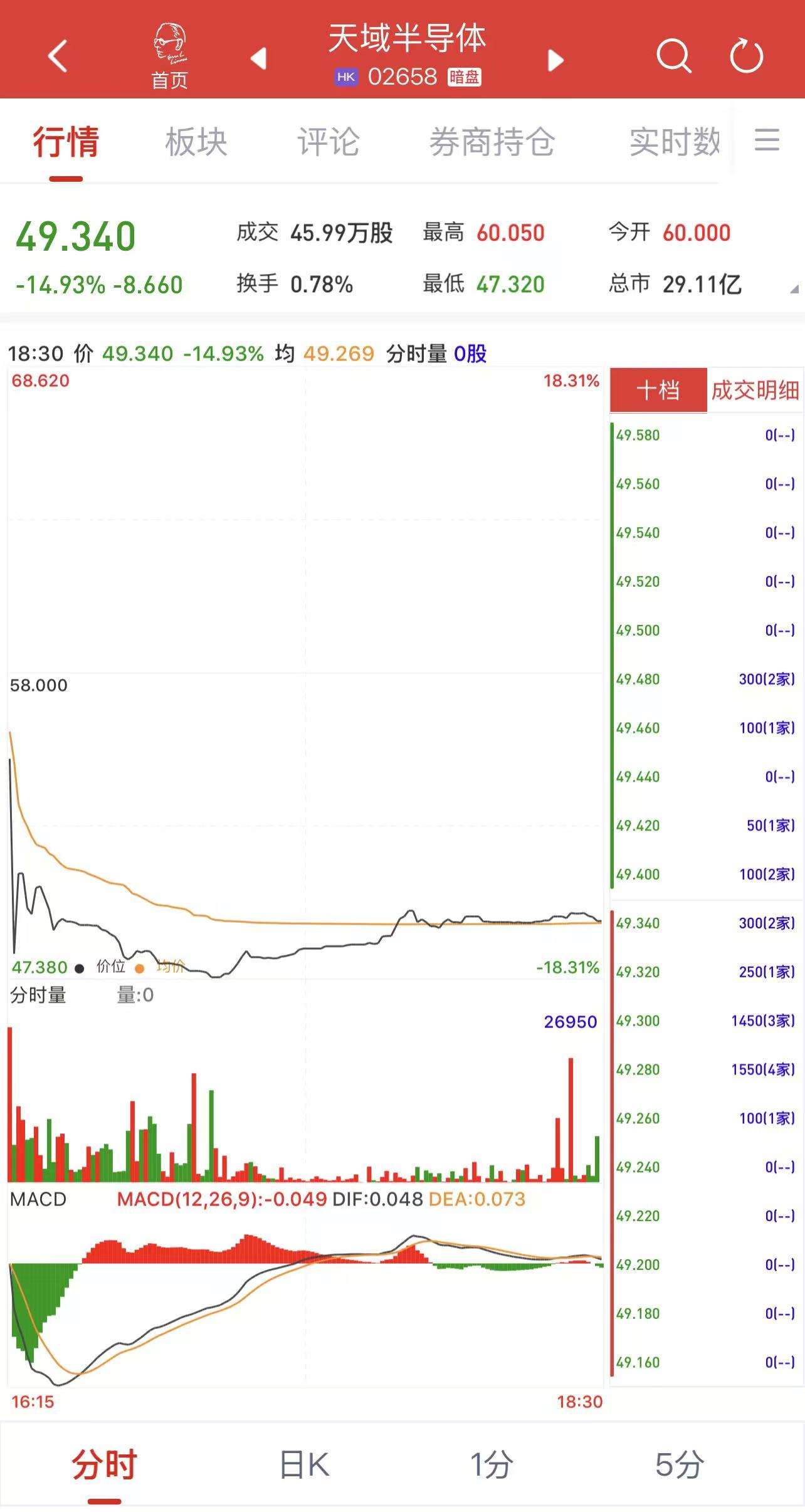Switch to the next stock
Screen dimensions: 805x1512
pyautogui.click(x=555, y=60)
